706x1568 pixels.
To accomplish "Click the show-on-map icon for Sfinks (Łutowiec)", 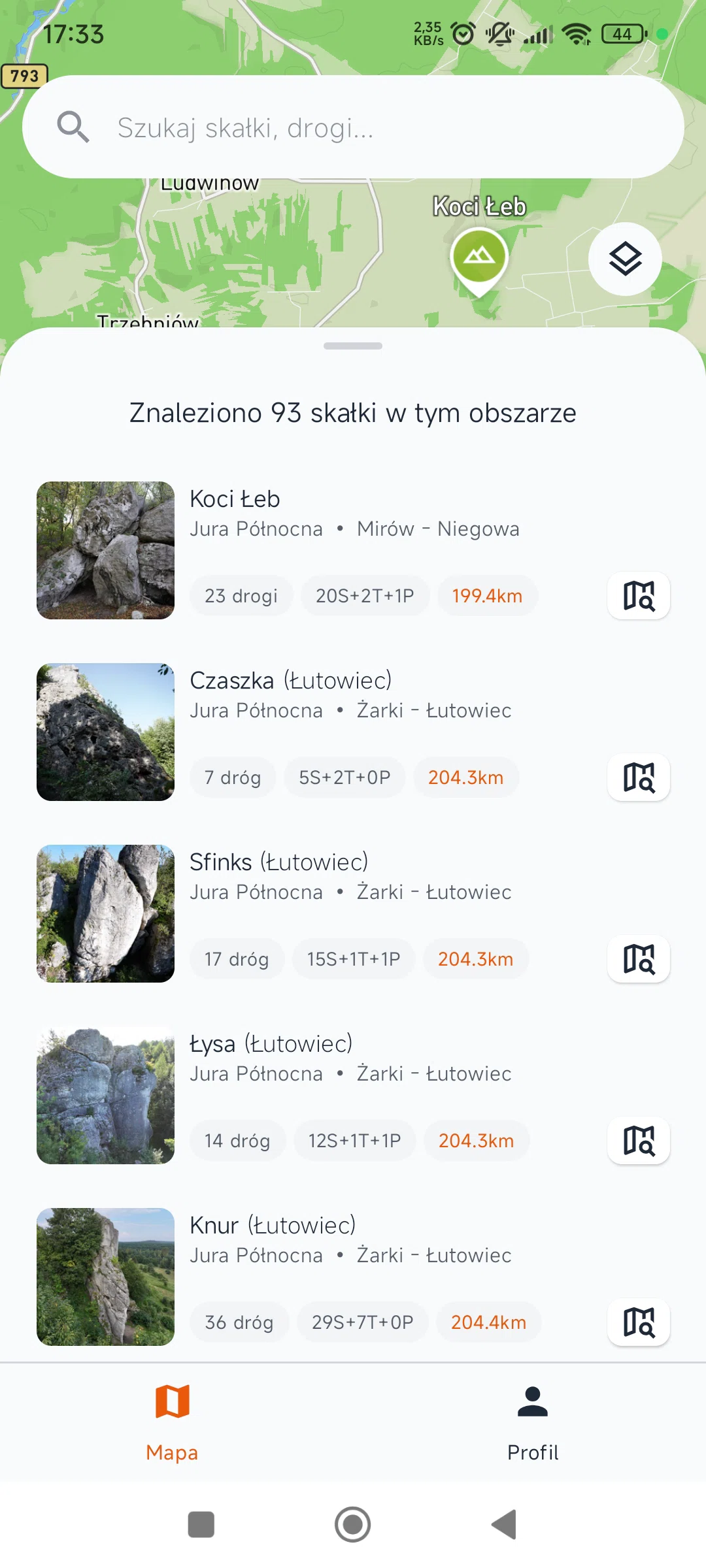I will point(638,959).
